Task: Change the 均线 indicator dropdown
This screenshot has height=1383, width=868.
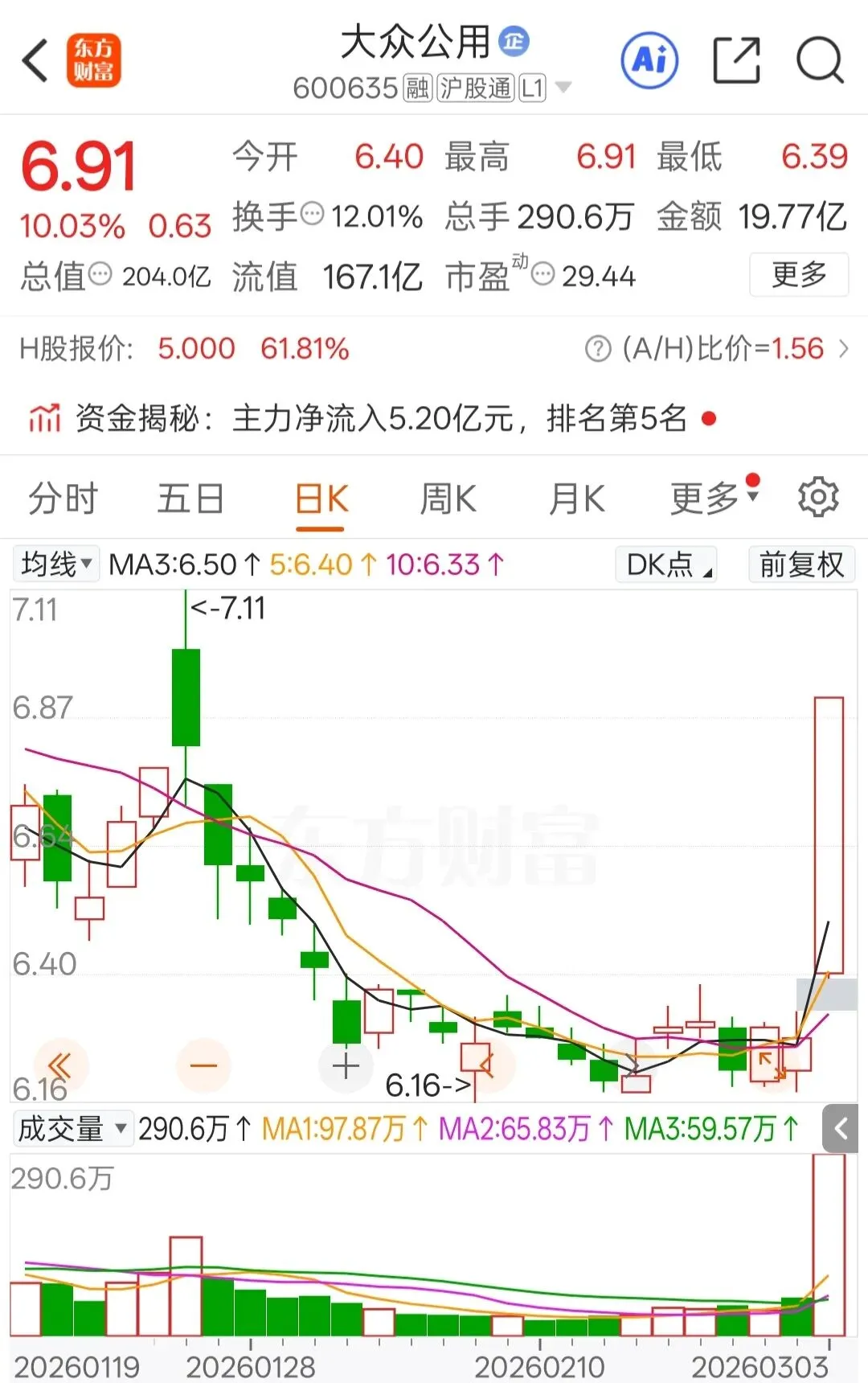Action: 56,564
